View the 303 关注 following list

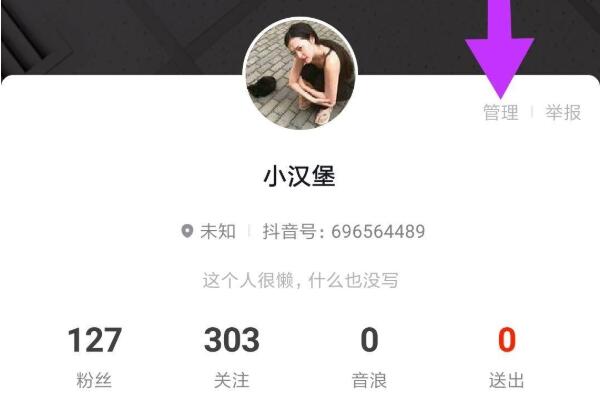231,355
